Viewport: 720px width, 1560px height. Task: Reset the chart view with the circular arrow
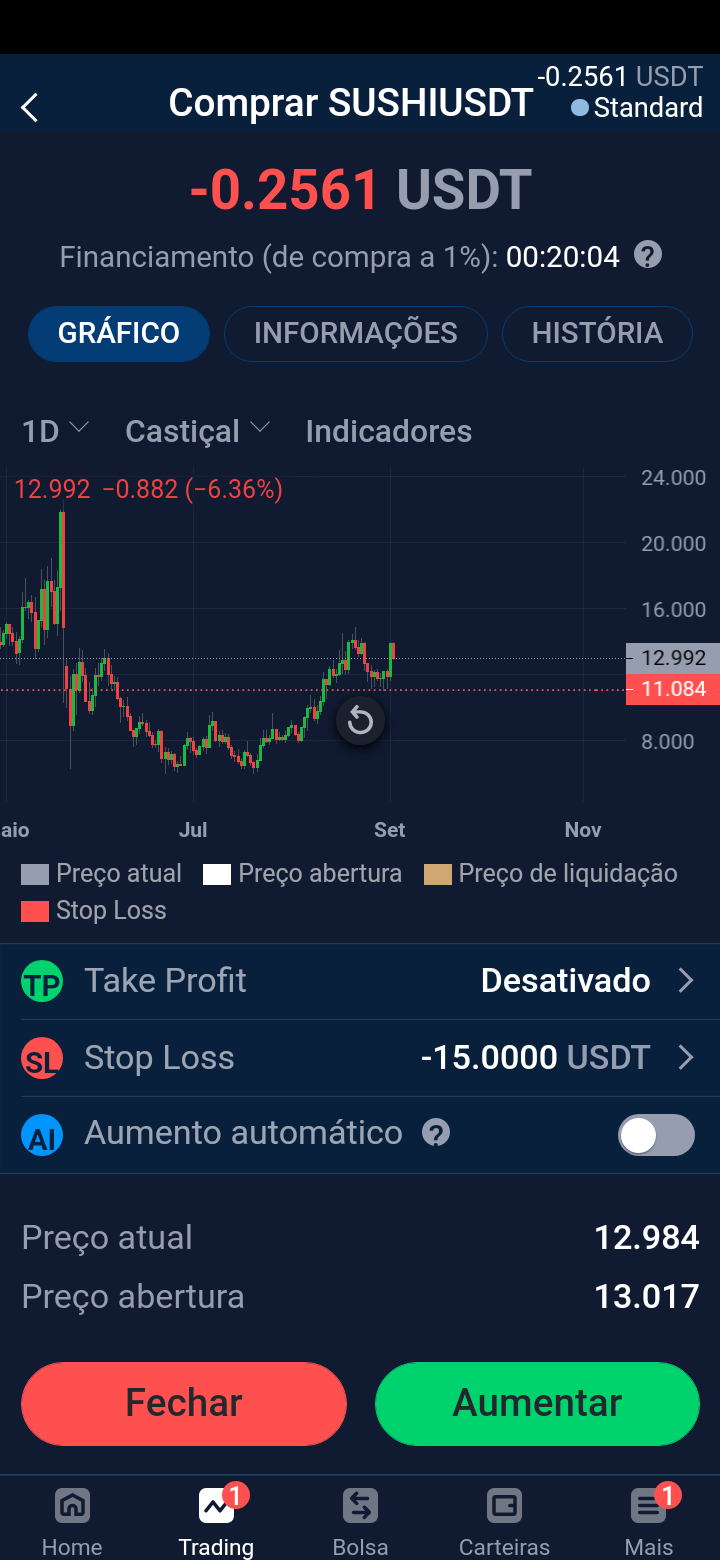pos(360,721)
